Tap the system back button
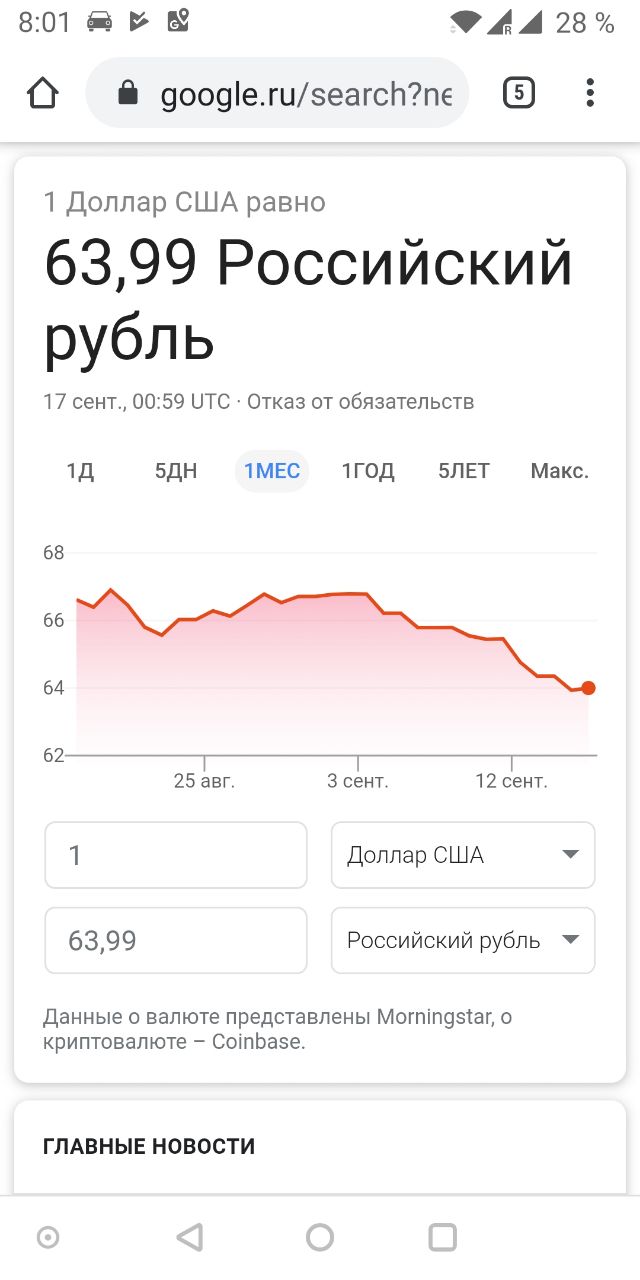 pos(190,1237)
